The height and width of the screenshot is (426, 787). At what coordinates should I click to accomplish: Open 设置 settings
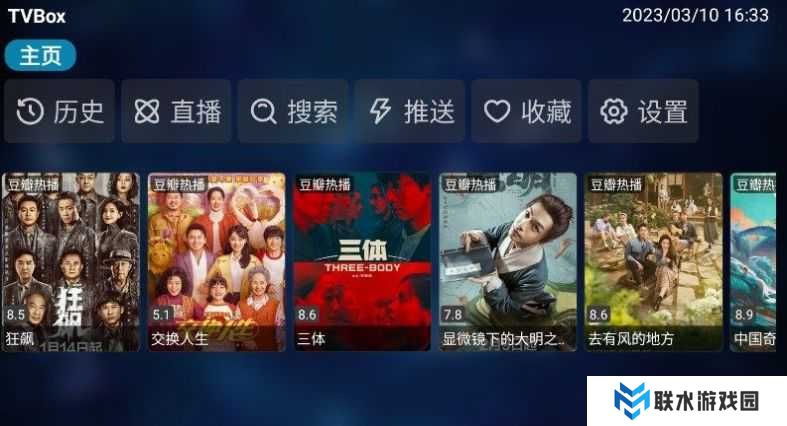coord(643,111)
